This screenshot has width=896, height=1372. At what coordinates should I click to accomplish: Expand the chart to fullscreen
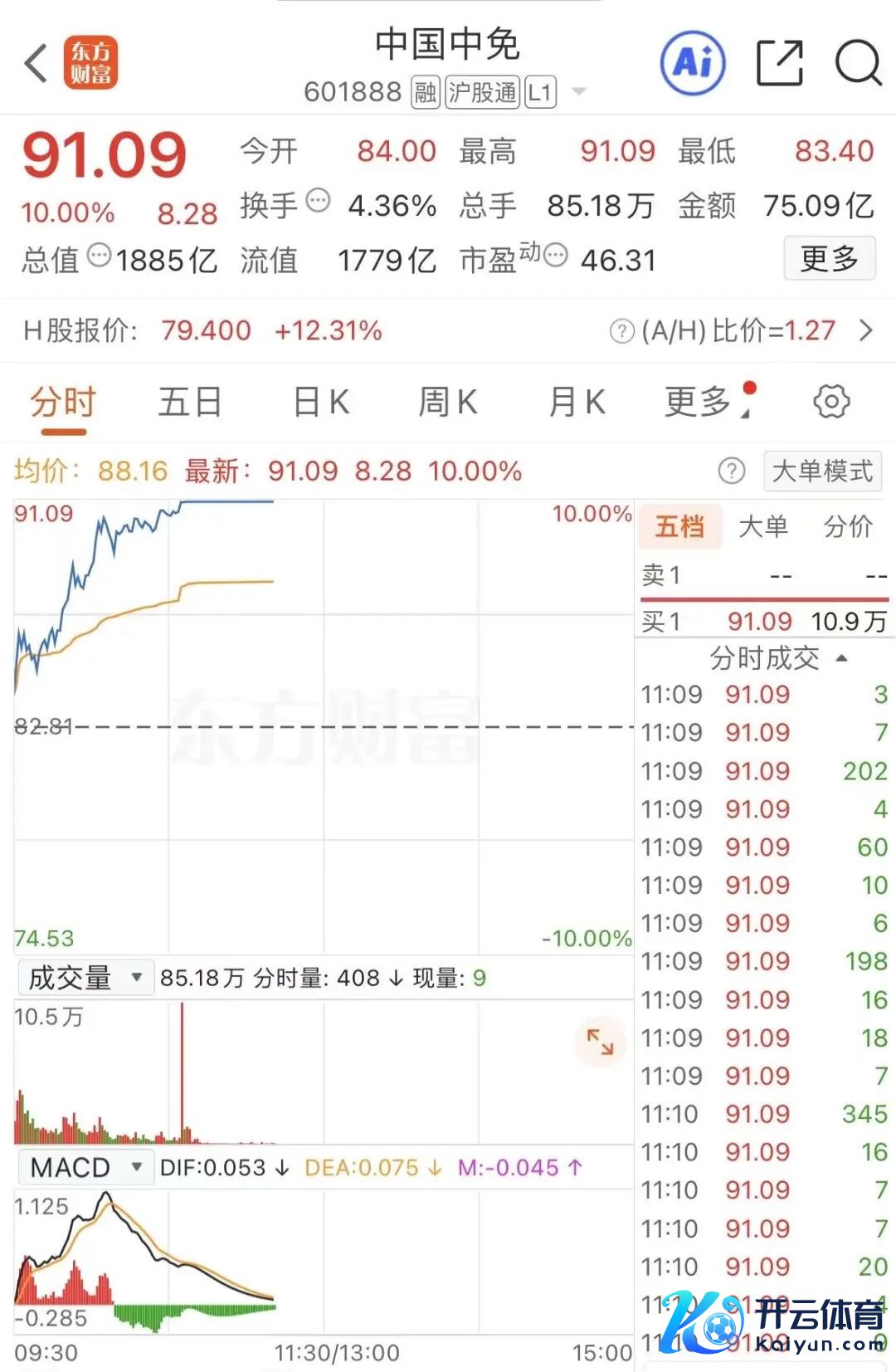(x=599, y=1042)
